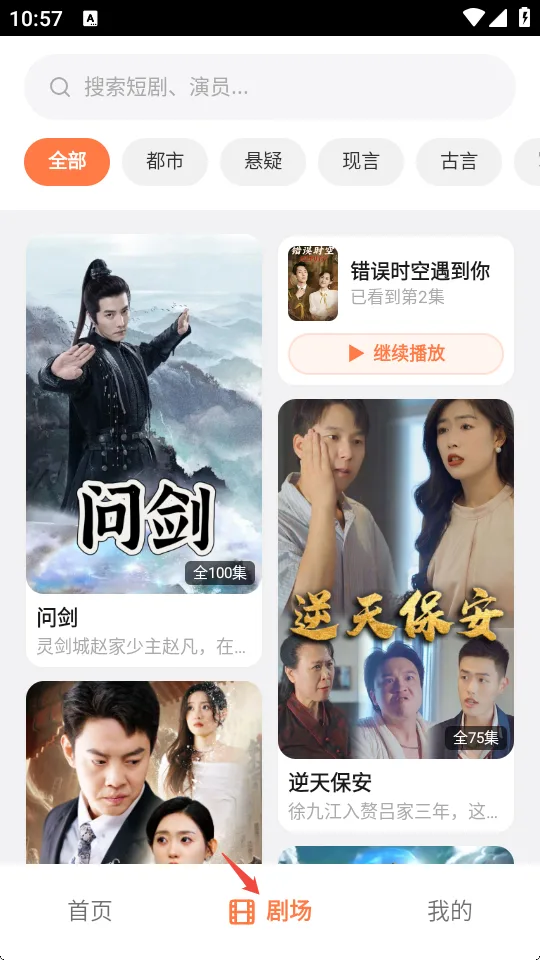Image resolution: width=540 pixels, height=960 pixels.
Task: Choose the 古言 category chip
Action: [x=459, y=162]
